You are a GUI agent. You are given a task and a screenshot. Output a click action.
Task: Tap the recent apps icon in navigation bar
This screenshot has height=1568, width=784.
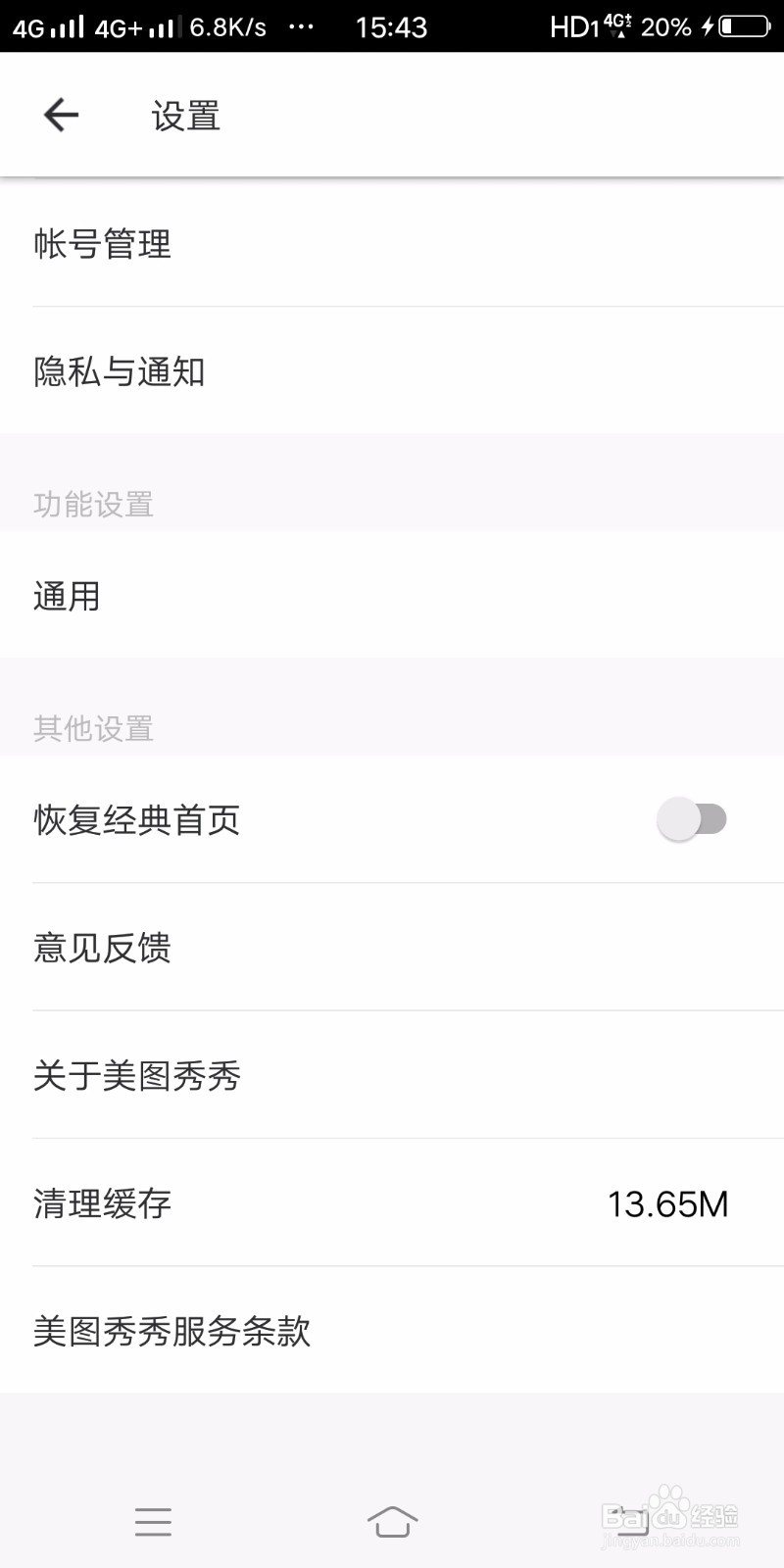(153, 1522)
